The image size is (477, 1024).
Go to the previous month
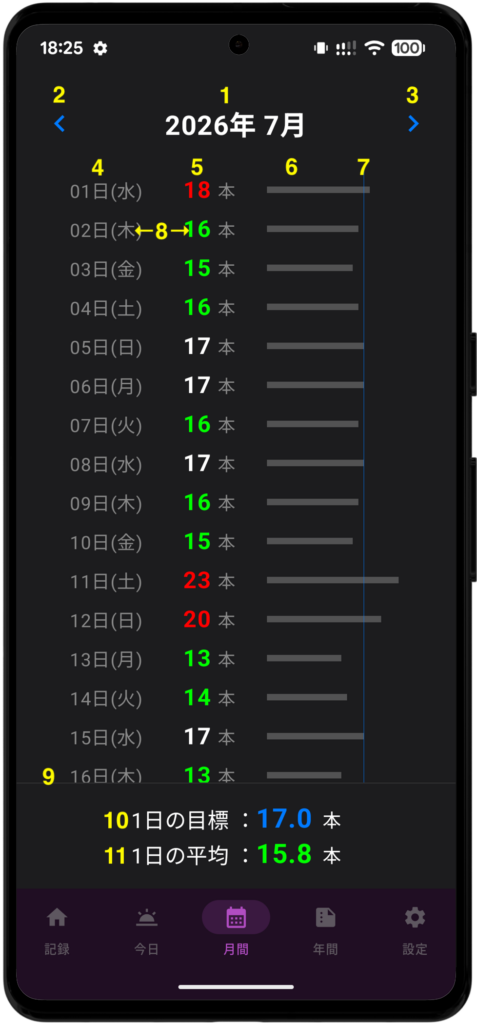click(x=59, y=124)
